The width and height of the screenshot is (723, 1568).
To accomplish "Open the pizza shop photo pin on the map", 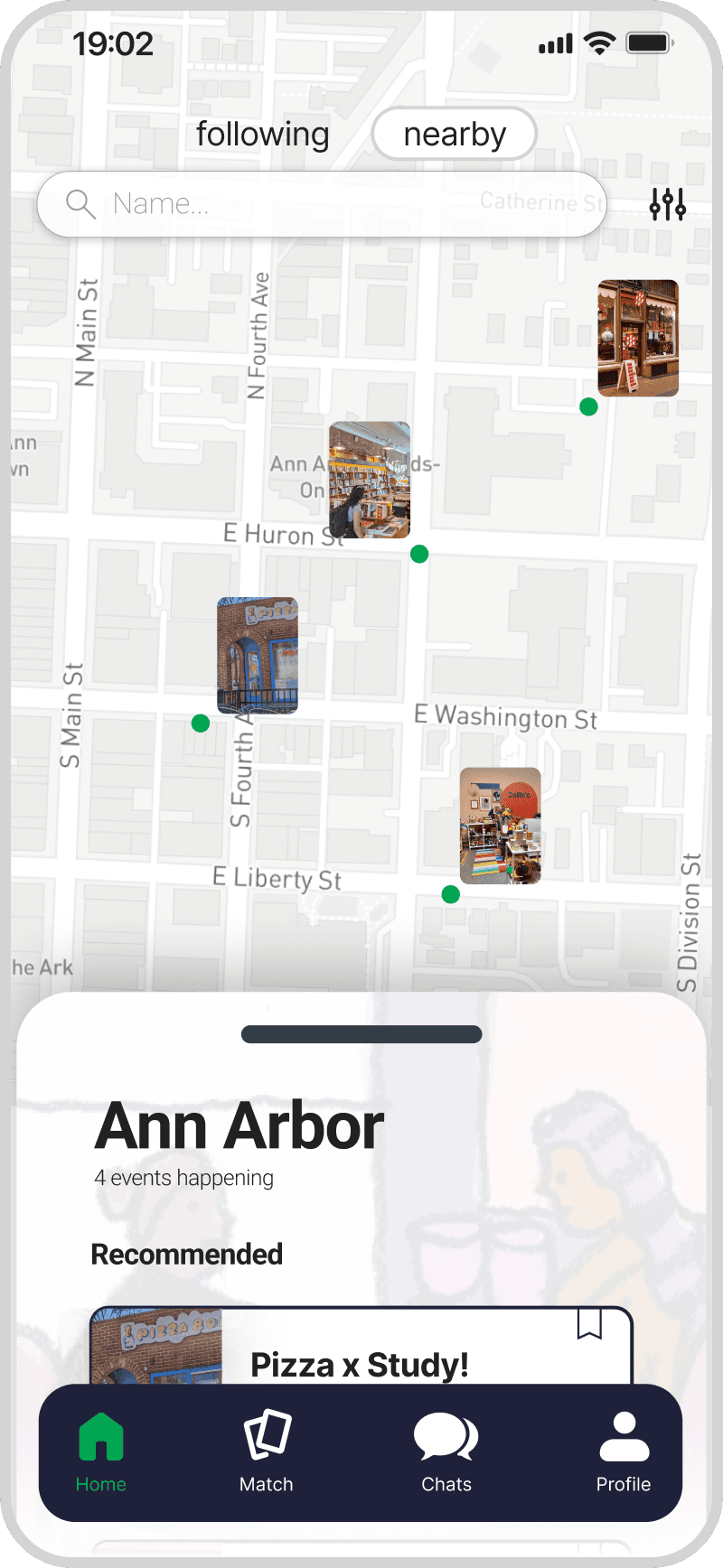I will [258, 655].
